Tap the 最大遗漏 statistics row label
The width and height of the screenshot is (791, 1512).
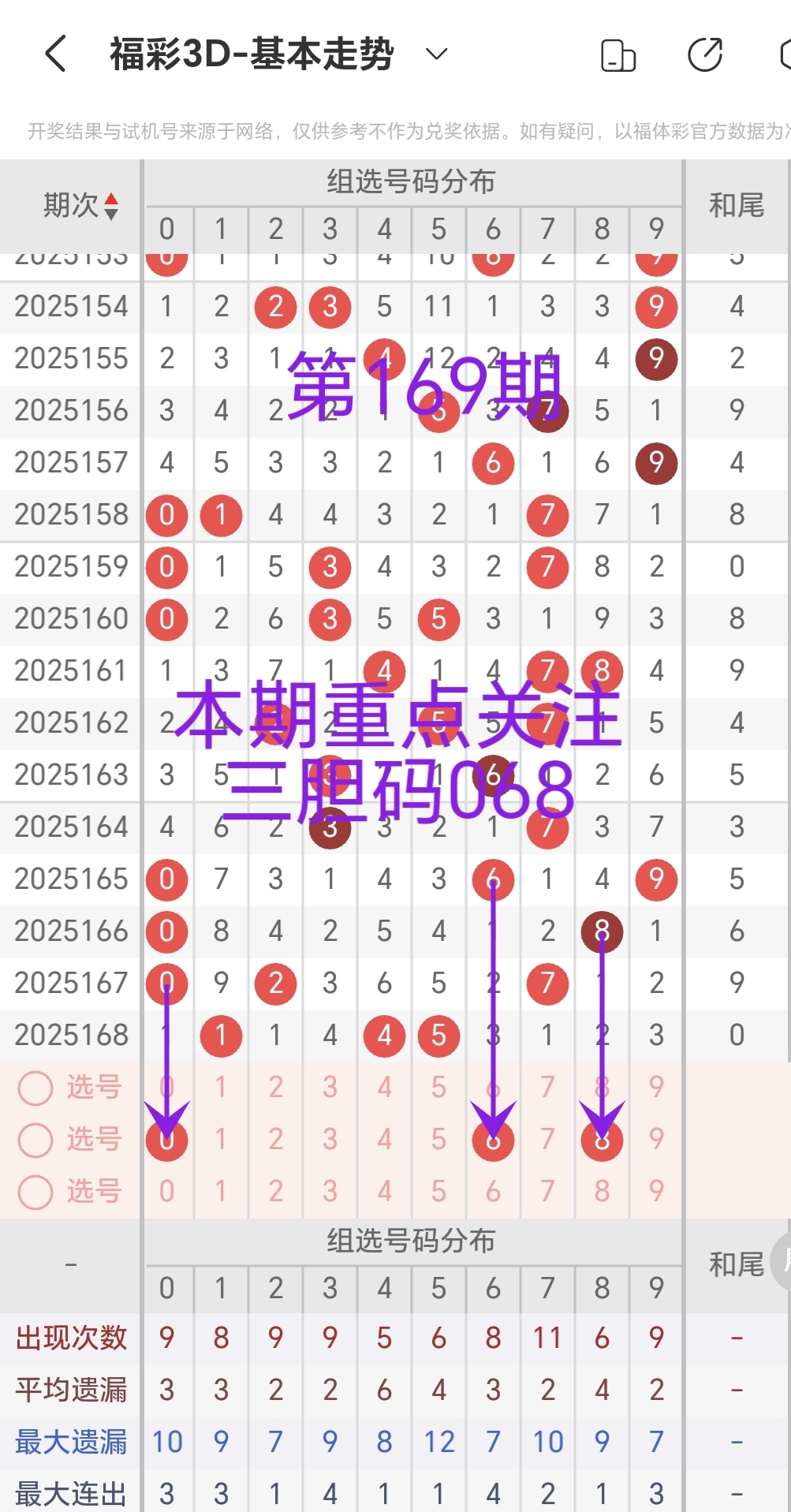pyautogui.click(x=72, y=1442)
